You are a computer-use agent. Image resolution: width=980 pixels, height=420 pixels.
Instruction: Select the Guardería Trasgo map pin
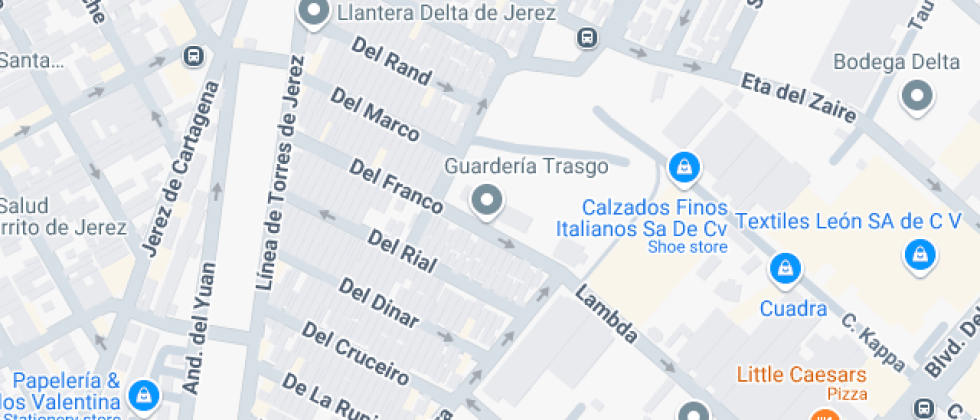click(x=487, y=202)
